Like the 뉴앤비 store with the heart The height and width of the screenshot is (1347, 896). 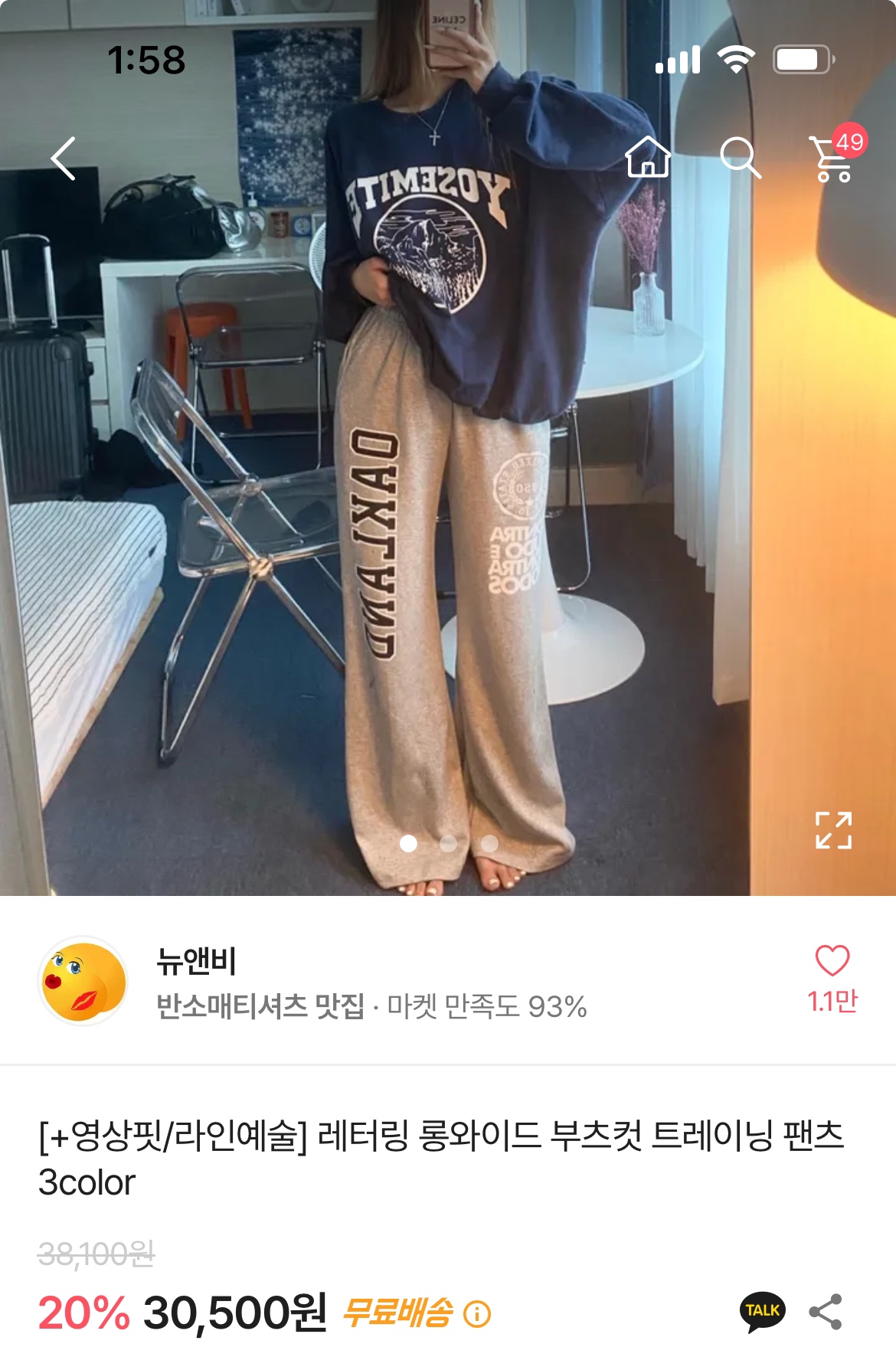[832, 962]
